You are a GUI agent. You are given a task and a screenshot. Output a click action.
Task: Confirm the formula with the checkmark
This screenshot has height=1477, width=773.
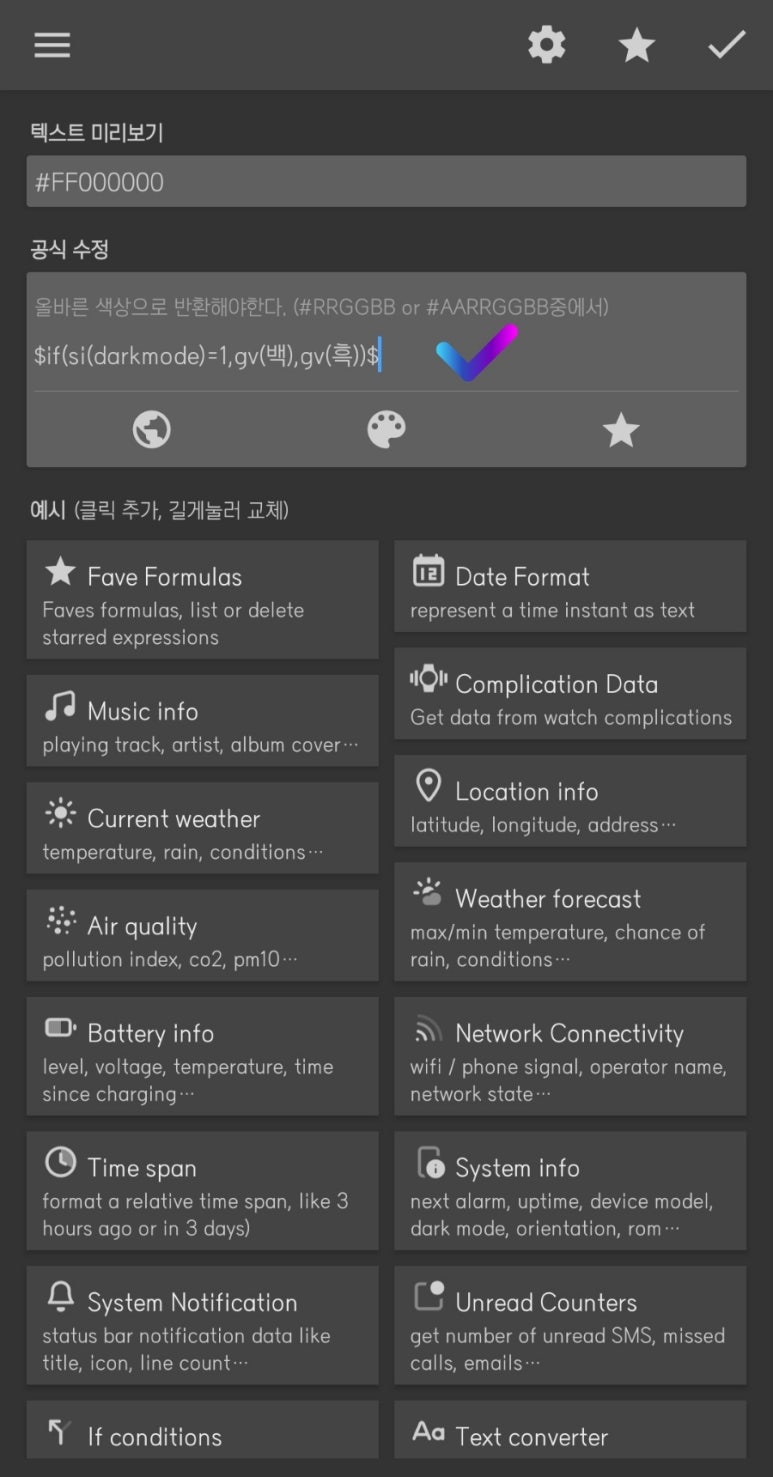pyautogui.click(x=726, y=45)
